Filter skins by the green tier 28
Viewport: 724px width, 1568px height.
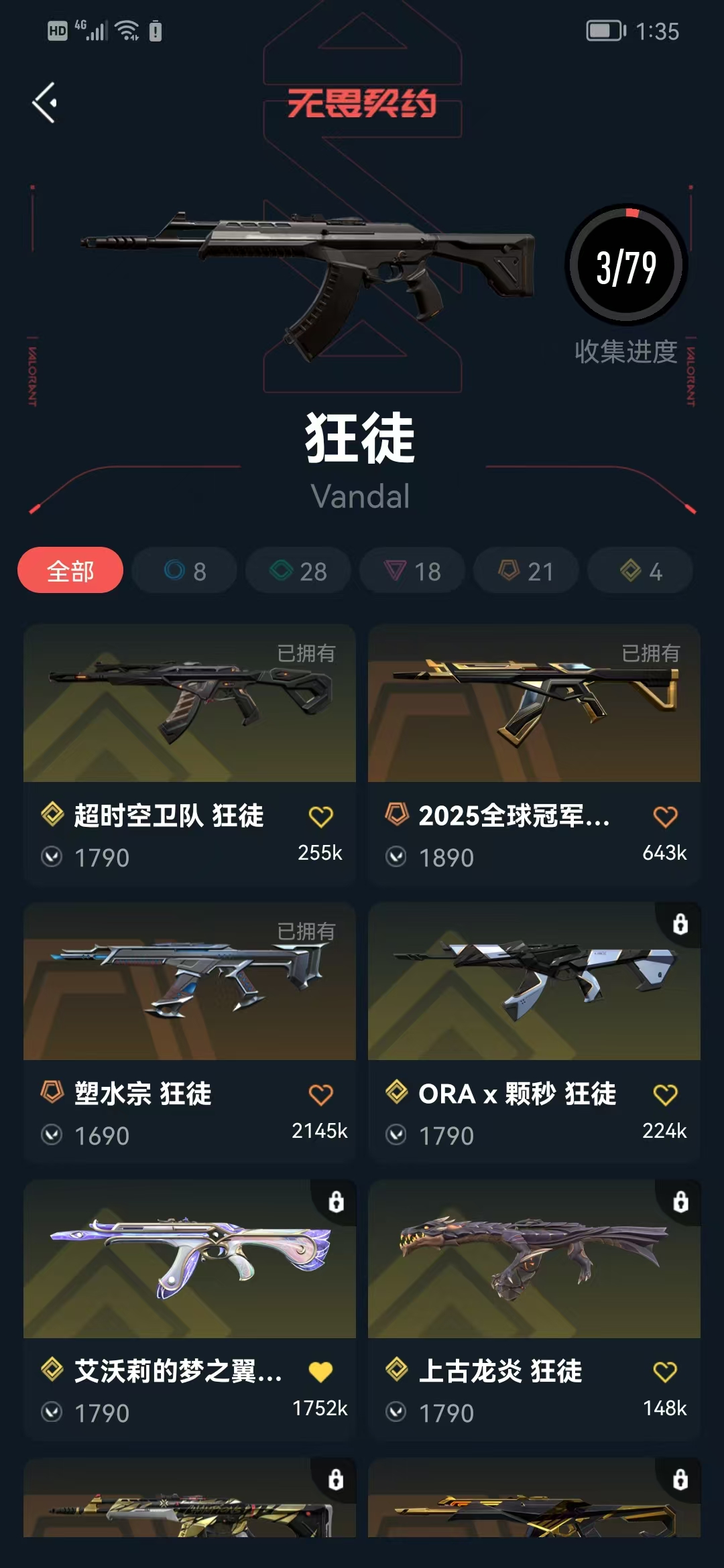(298, 570)
